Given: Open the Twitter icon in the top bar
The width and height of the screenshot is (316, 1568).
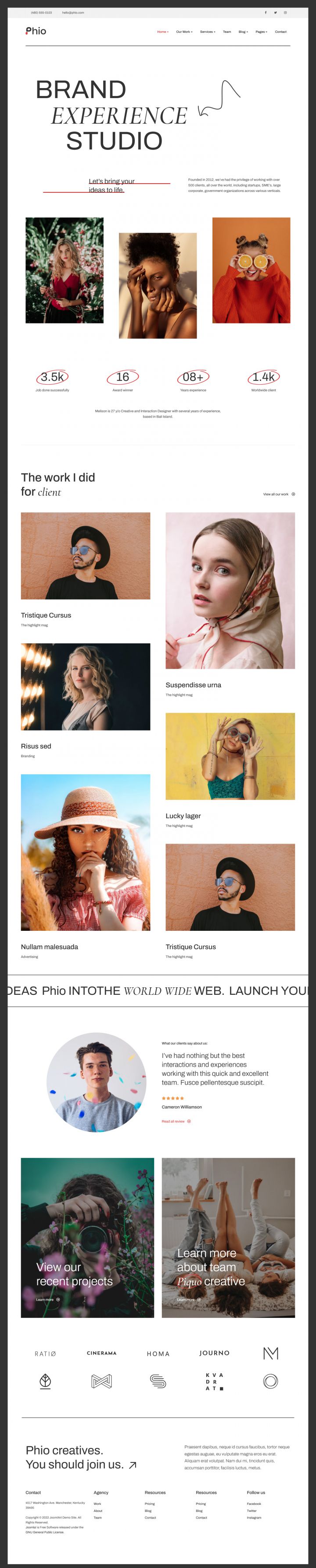Looking at the screenshot, I should (275, 12).
